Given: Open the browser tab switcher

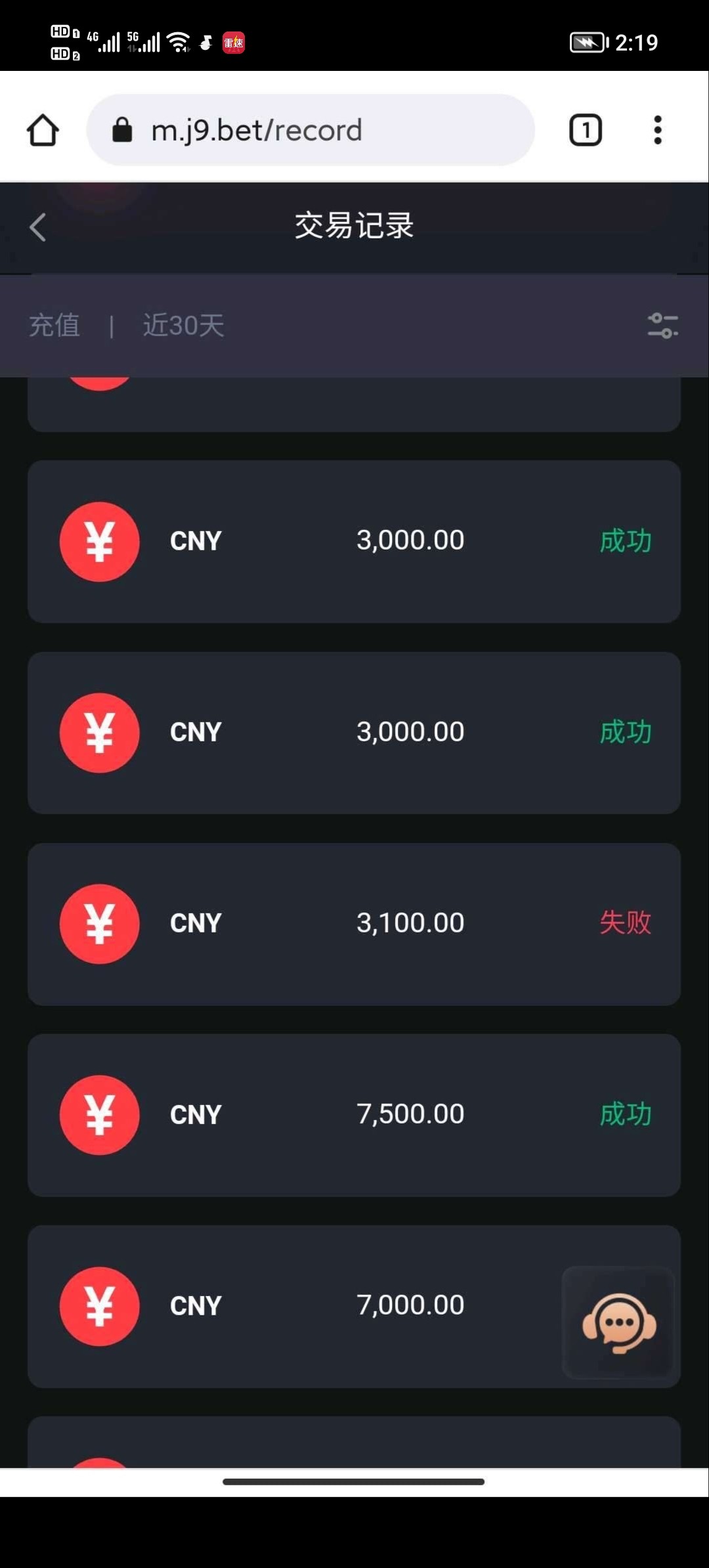Looking at the screenshot, I should 585,130.
